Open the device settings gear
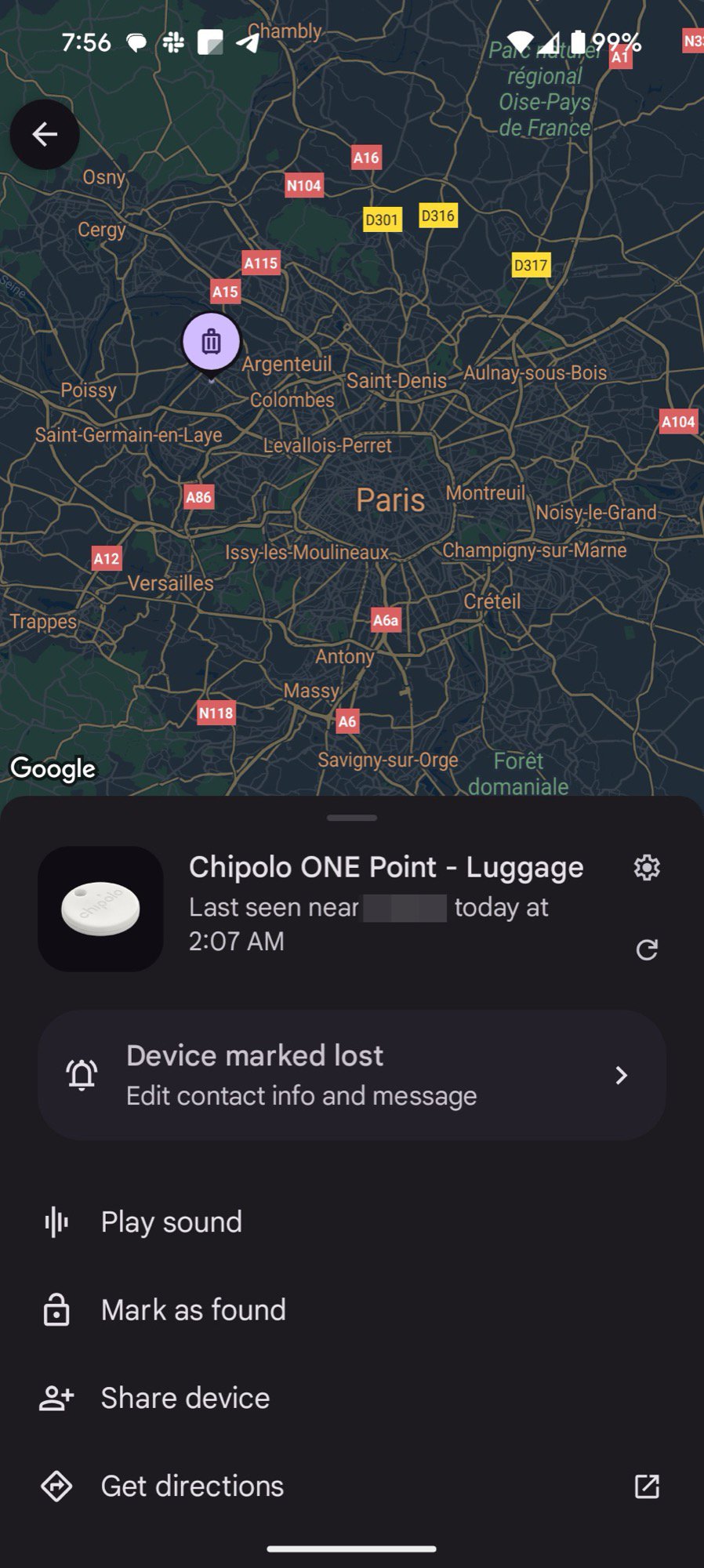 pos(646,868)
